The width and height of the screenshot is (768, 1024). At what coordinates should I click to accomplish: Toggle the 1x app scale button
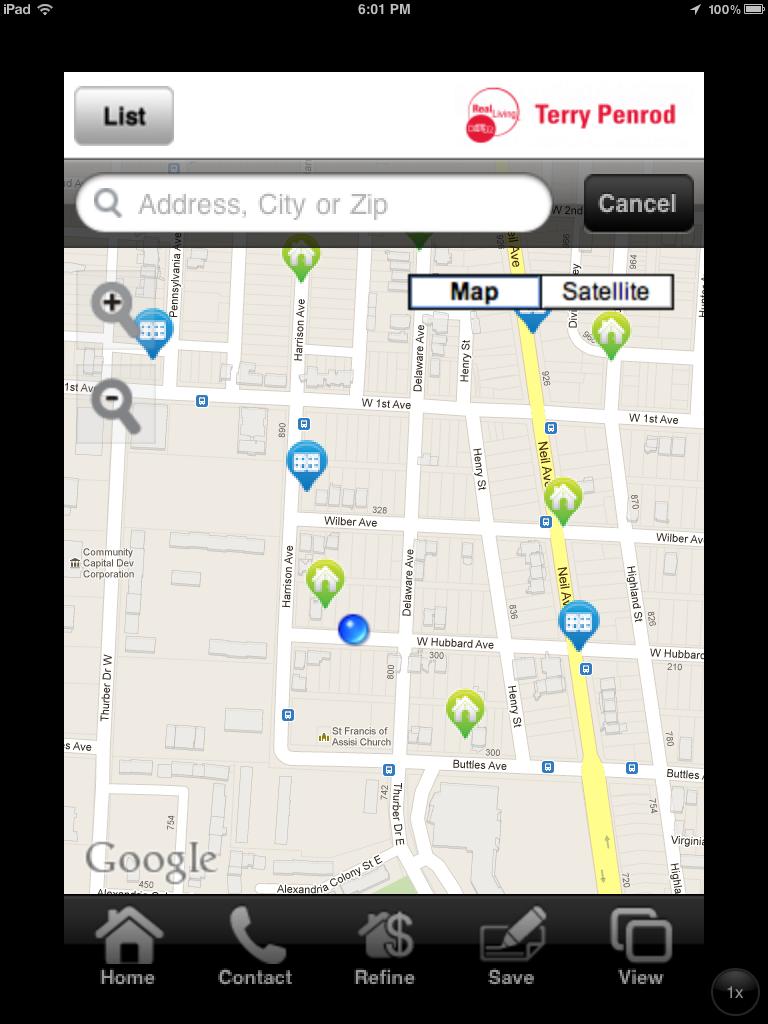pos(735,993)
